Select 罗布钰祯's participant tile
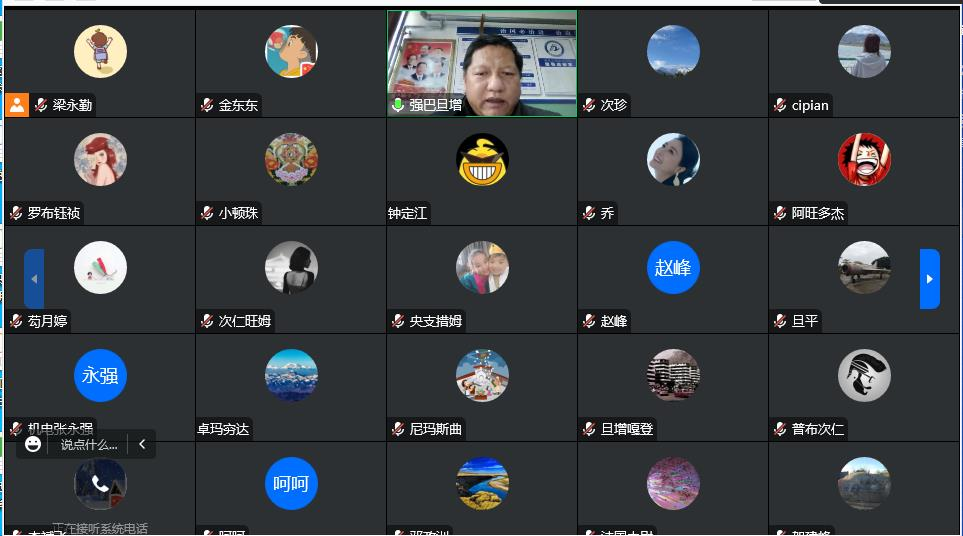Viewport: 963px width, 536px height. [100, 171]
